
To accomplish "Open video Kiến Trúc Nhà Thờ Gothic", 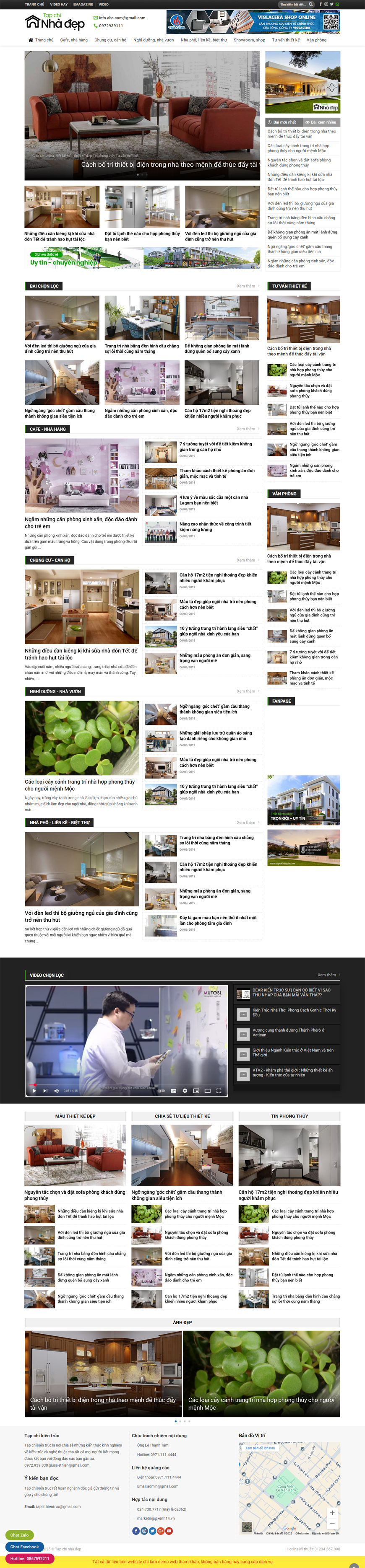I will click(294, 1012).
